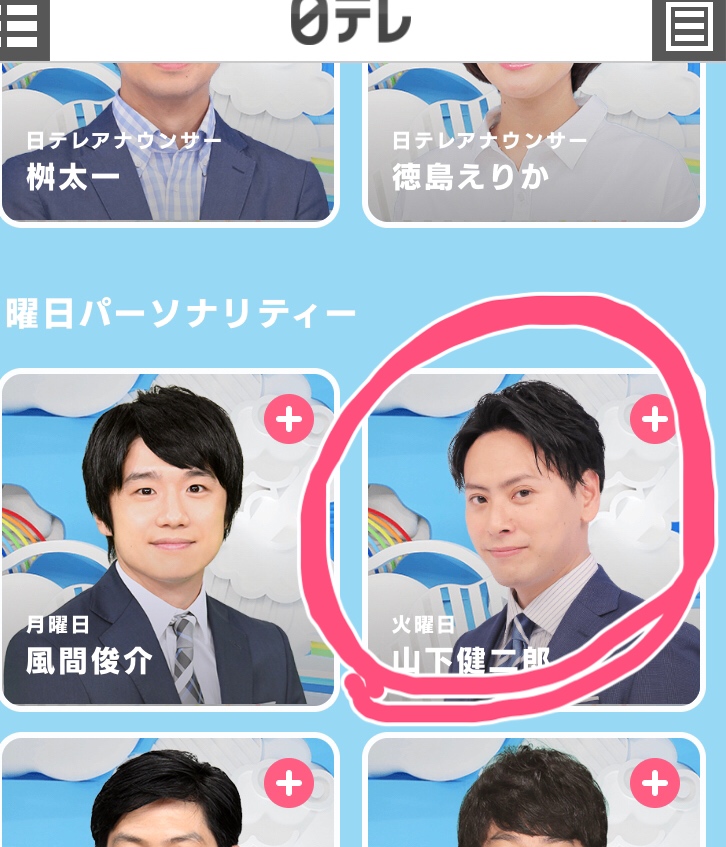Expand the plus on 山下健二郎's card
This screenshot has height=847, width=726.
tap(655, 419)
